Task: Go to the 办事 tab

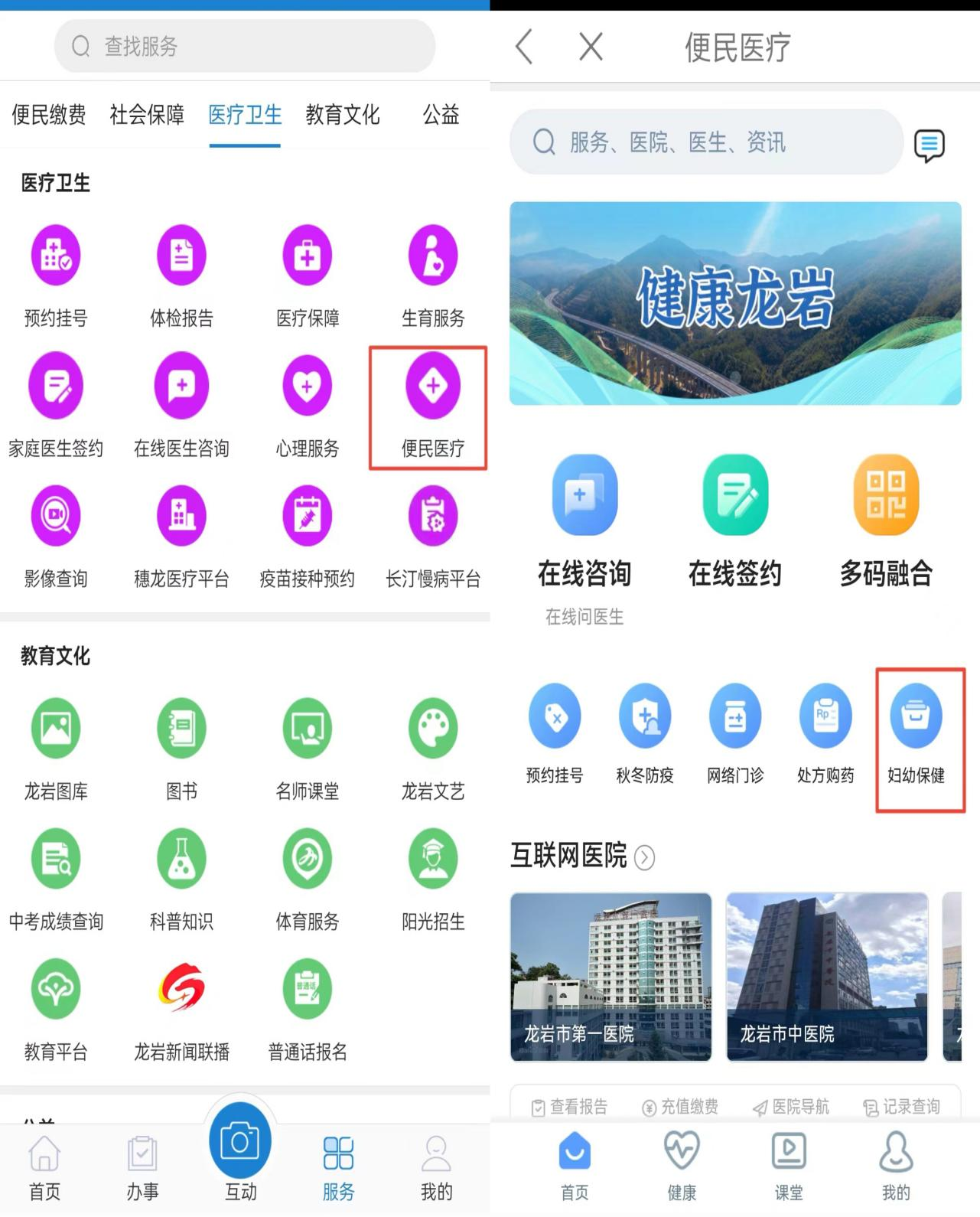Action: click(142, 1167)
